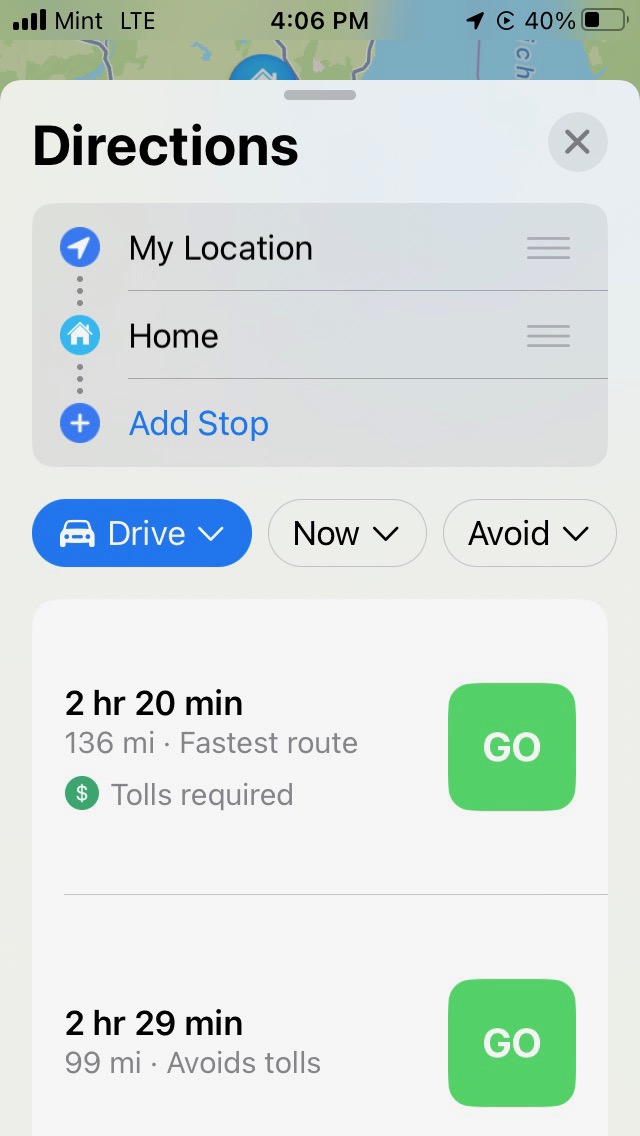Close the Directions panel
640x1136 pixels.
577,142
